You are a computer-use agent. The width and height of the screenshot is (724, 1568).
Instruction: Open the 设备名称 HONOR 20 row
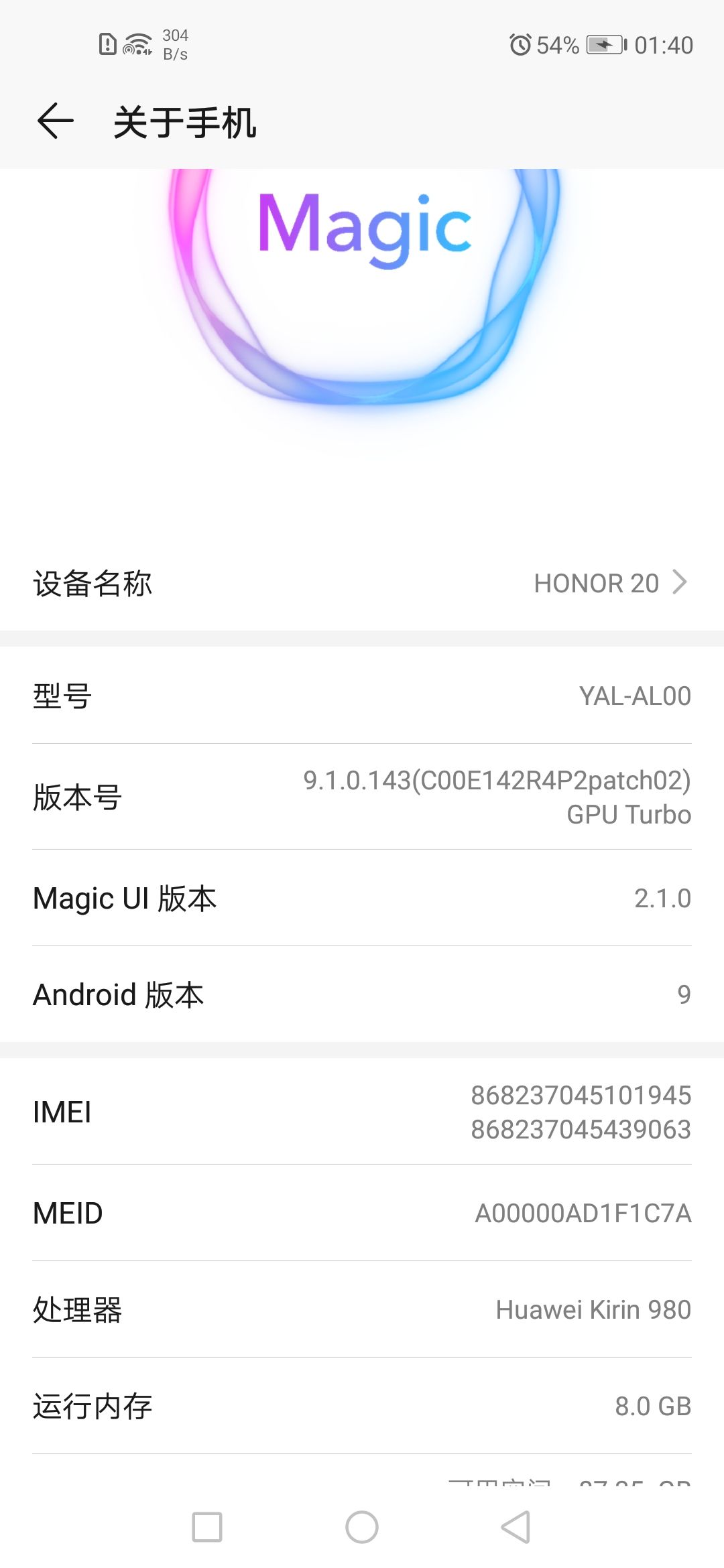[362, 583]
